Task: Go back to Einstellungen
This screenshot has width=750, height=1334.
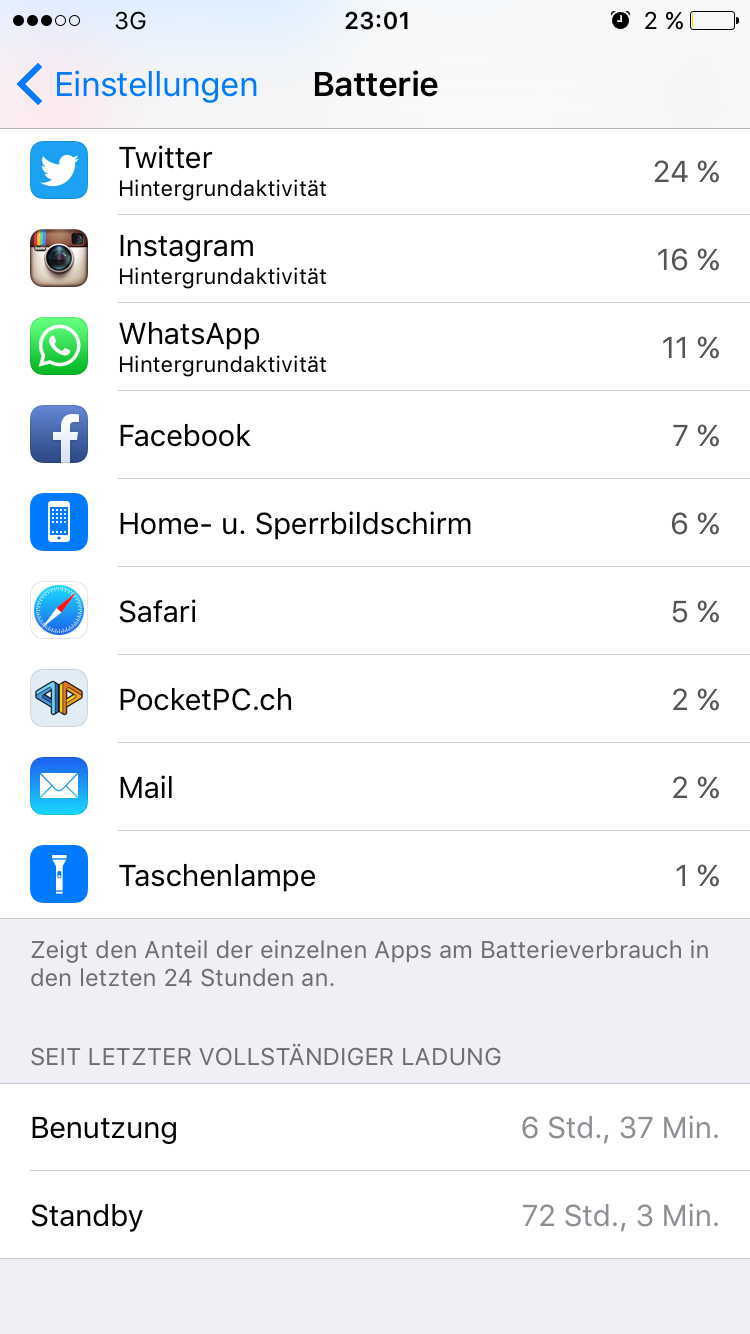Action: coord(137,85)
